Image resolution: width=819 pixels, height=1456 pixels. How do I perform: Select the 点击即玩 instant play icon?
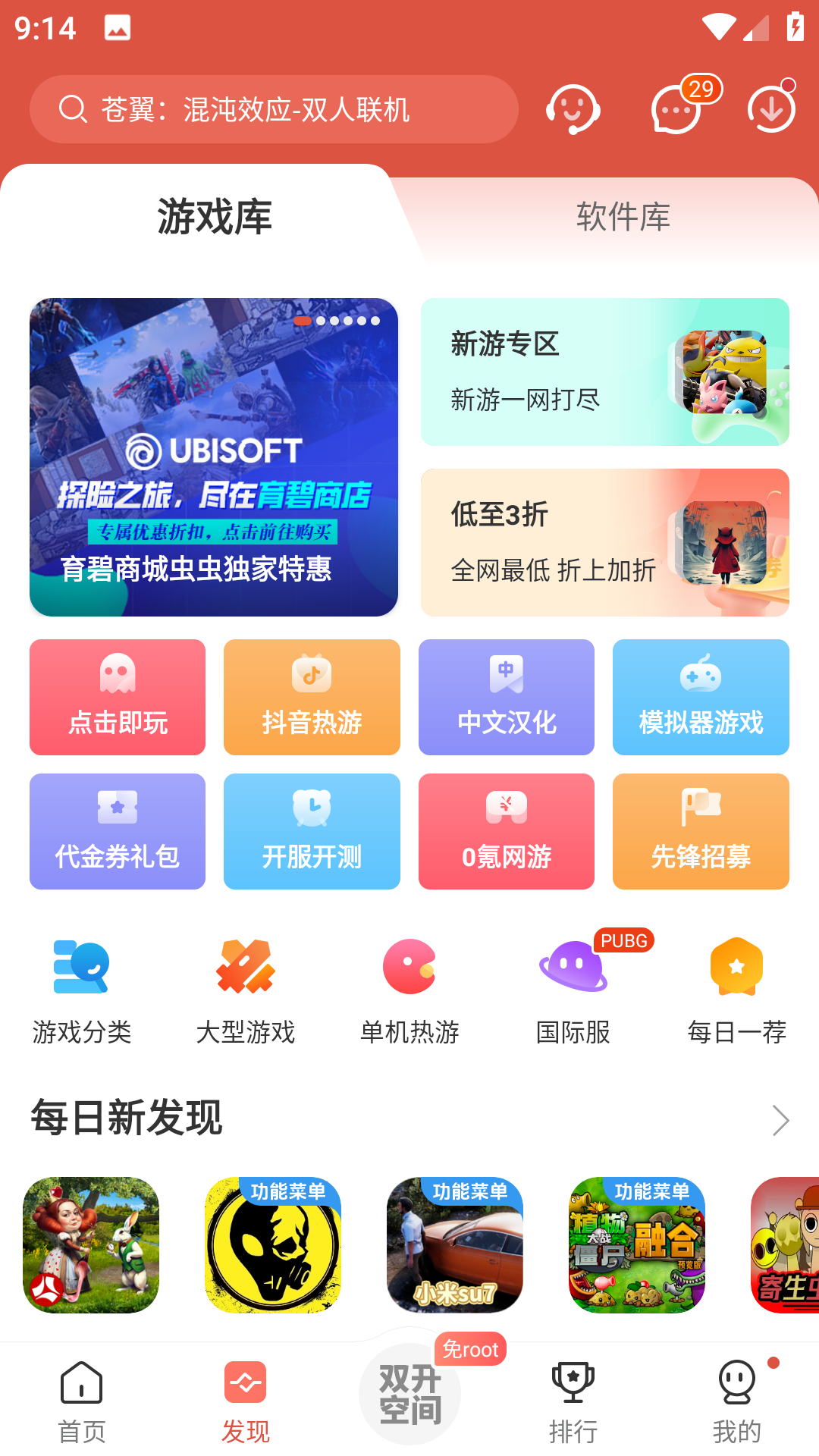(118, 696)
